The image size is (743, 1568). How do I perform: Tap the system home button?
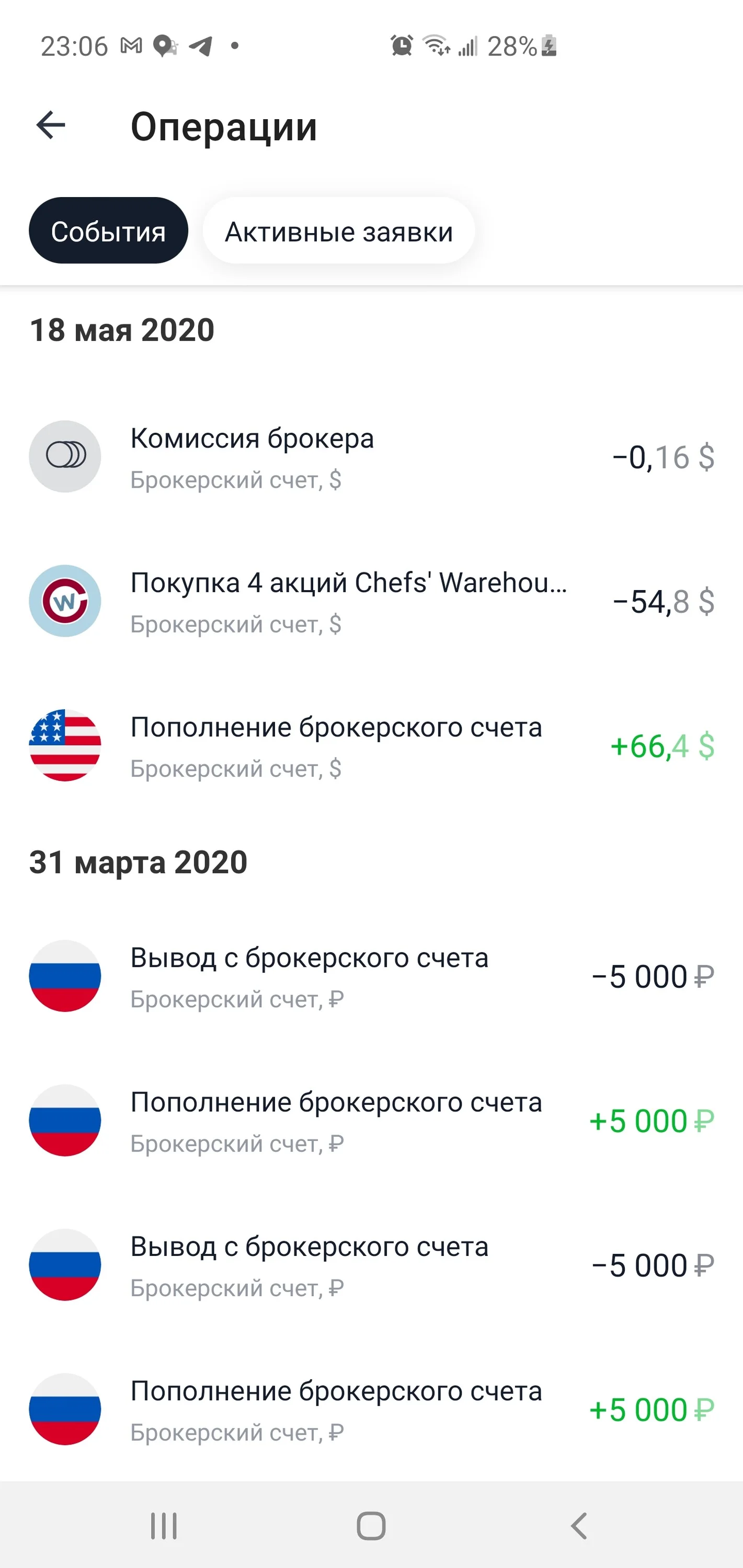pos(371,1526)
